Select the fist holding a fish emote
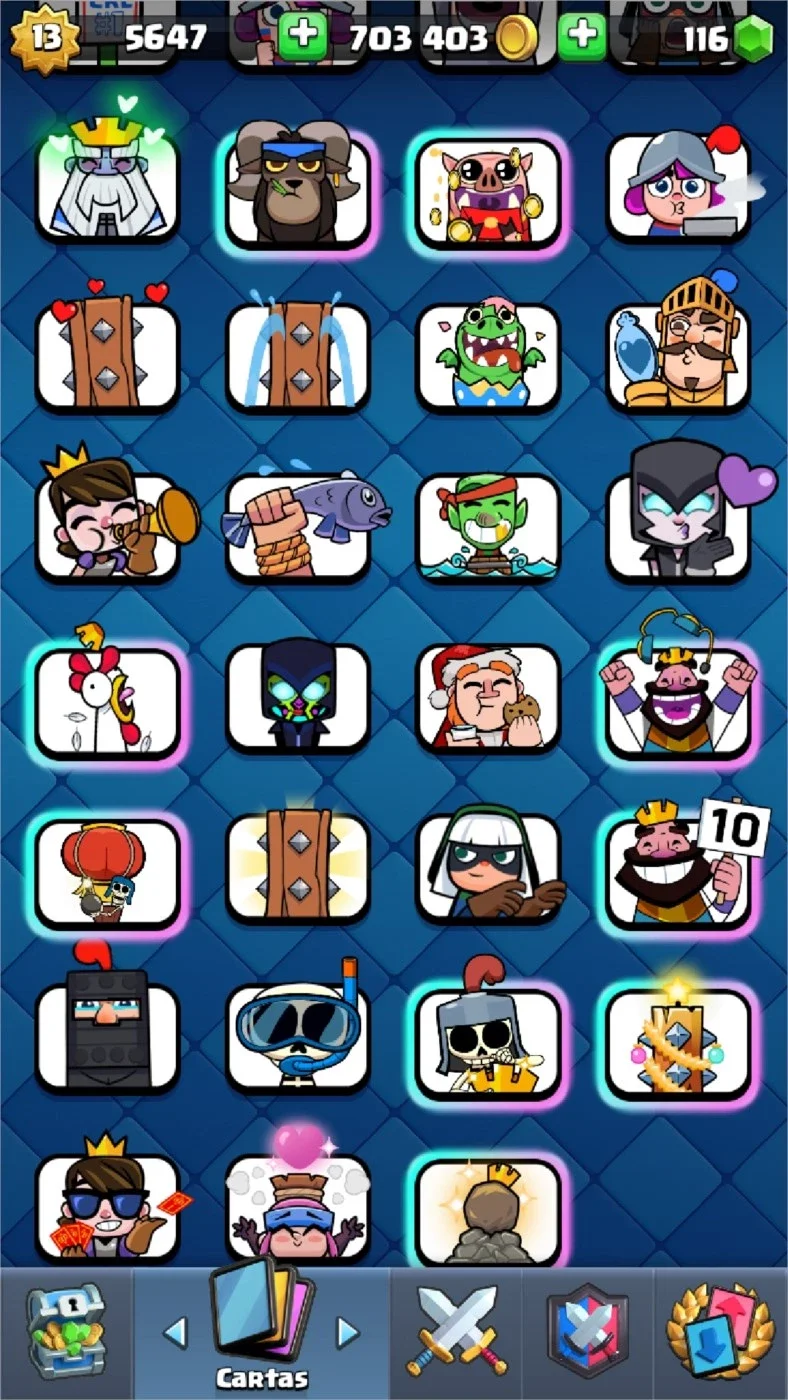This screenshot has width=788, height=1400. click(298, 524)
